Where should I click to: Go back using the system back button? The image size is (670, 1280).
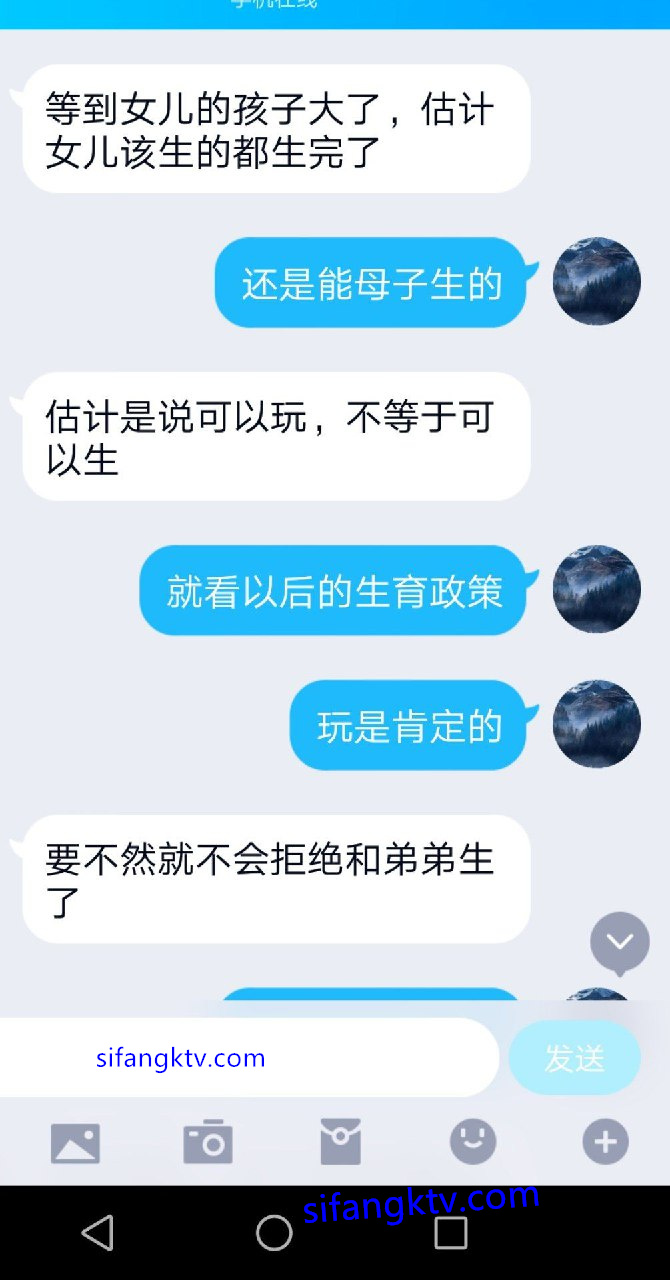coord(98,1232)
